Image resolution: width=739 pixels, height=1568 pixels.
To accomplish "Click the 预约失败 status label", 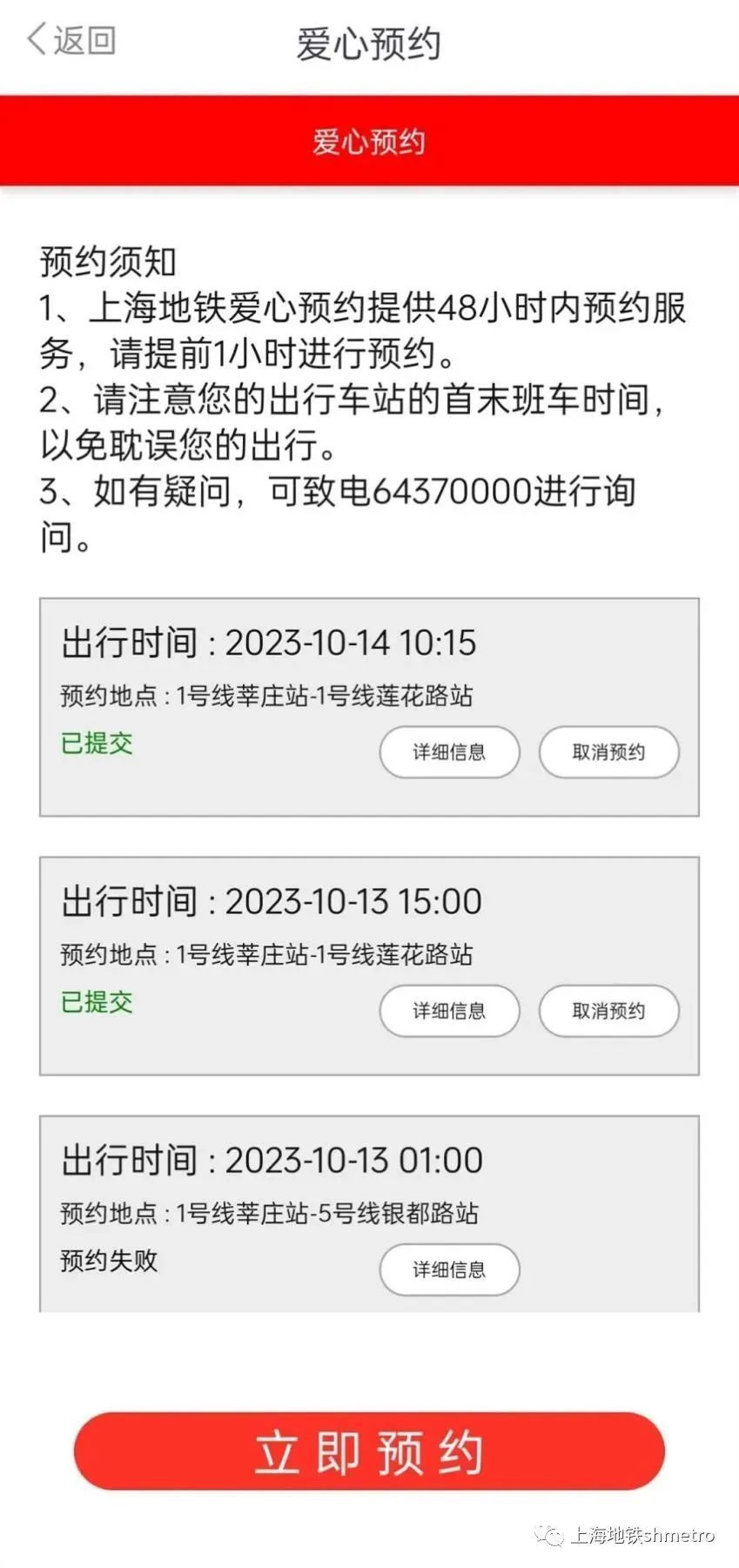I will click(x=106, y=1261).
